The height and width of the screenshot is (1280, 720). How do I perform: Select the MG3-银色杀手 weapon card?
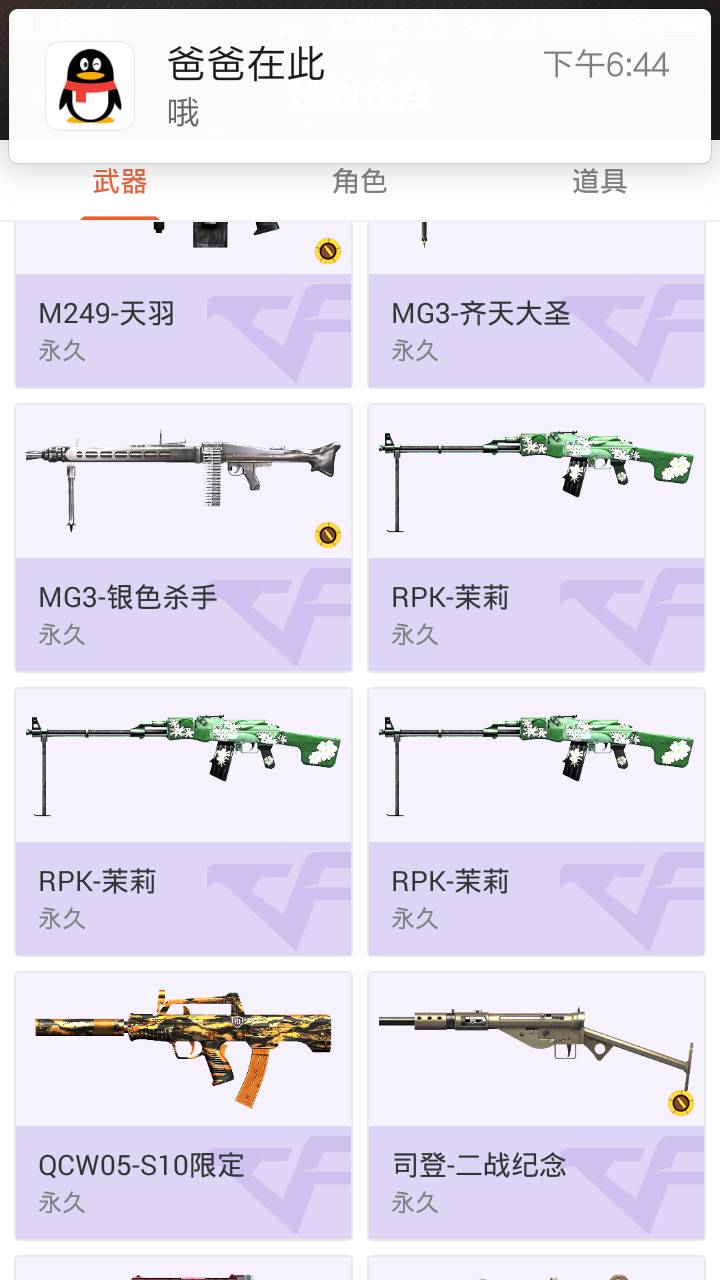coord(184,538)
